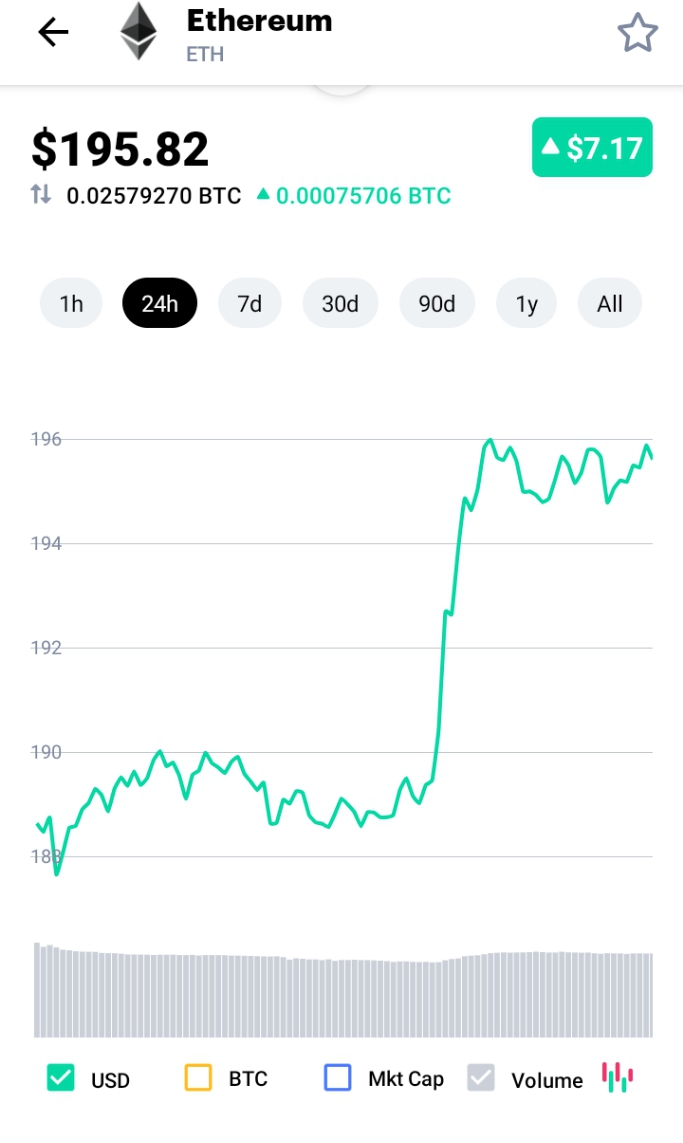Screen dimensions: 683x1143
Task: Tap the green $7.17 price change badge
Action: pos(592,148)
